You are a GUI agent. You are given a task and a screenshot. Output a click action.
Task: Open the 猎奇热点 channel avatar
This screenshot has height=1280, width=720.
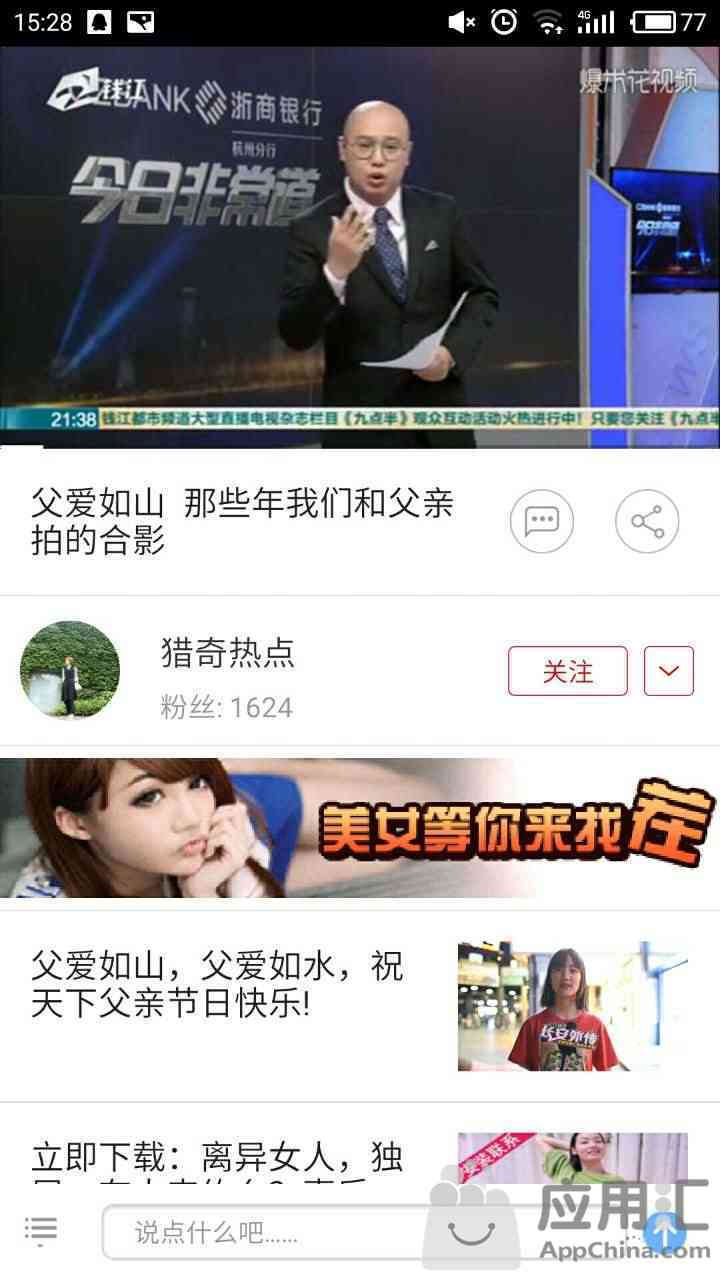point(70,670)
